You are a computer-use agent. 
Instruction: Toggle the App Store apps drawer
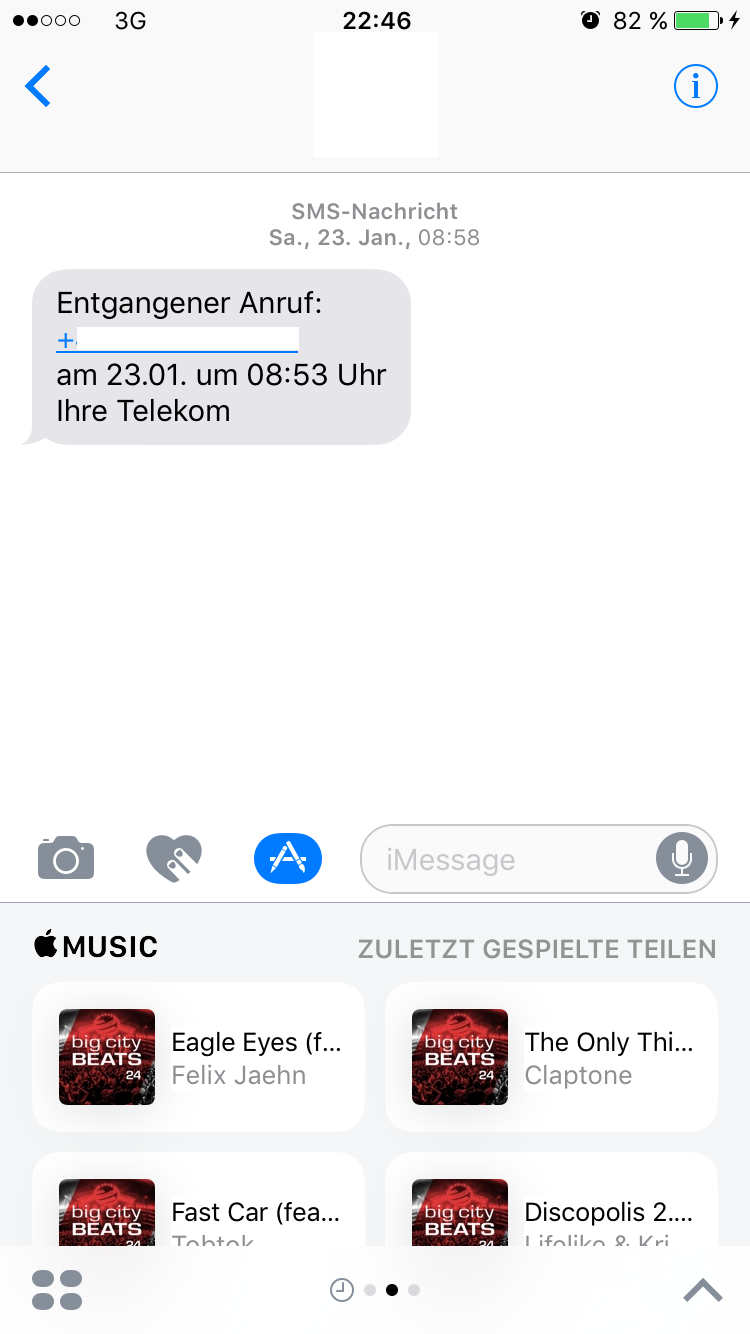tap(288, 858)
